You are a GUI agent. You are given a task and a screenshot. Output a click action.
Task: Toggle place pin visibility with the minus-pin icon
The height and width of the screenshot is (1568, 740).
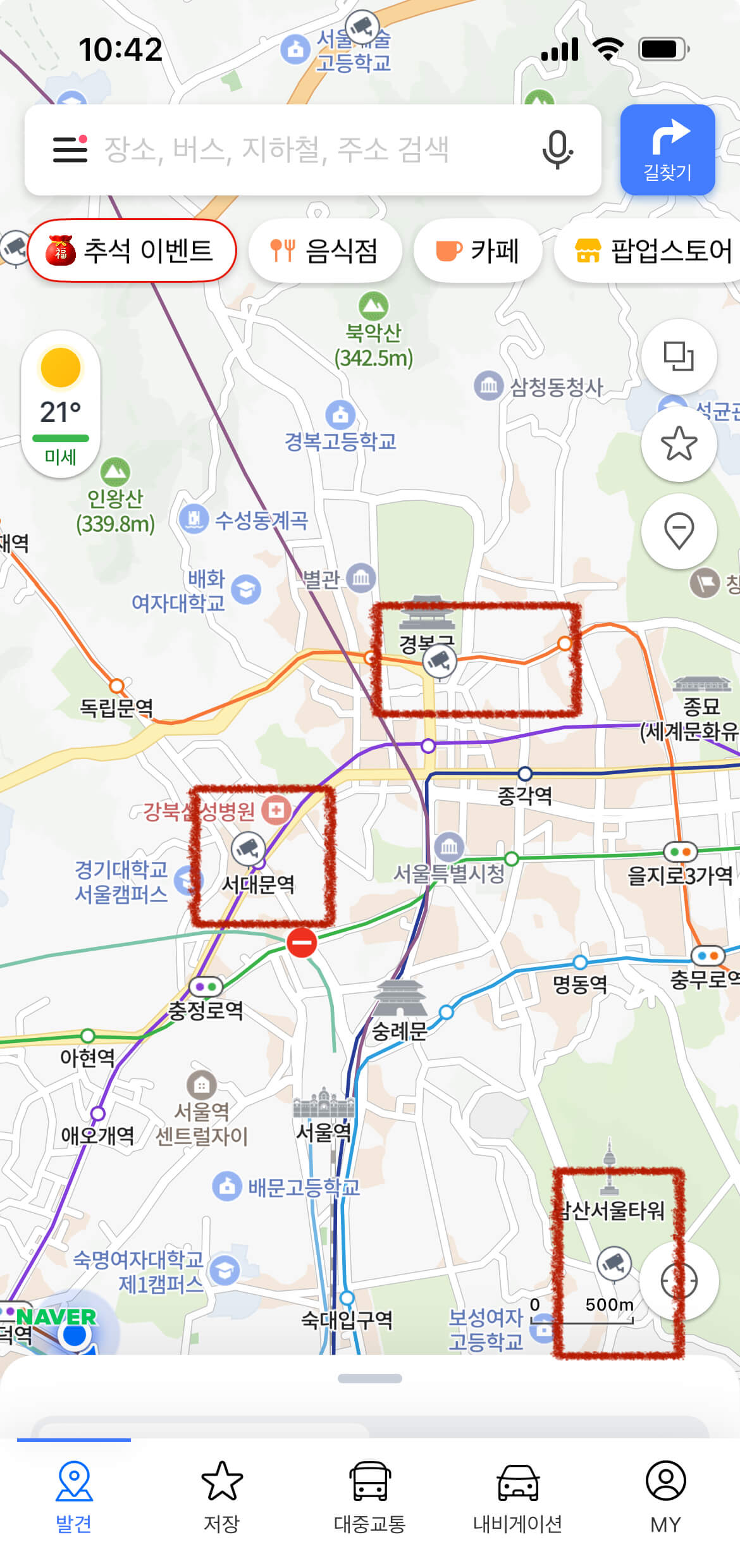tap(677, 531)
